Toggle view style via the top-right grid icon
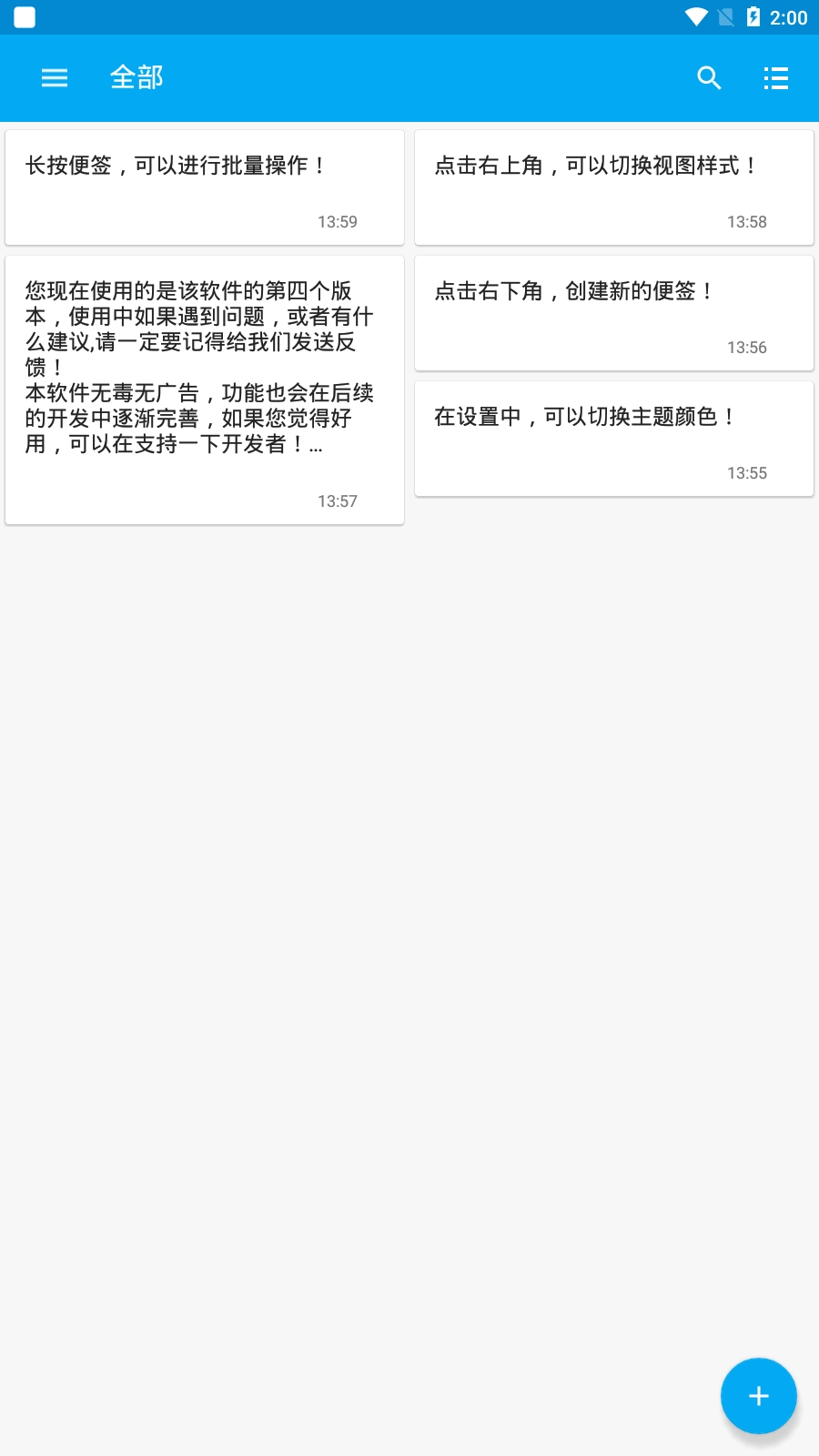The height and width of the screenshot is (1456, 819). click(775, 78)
